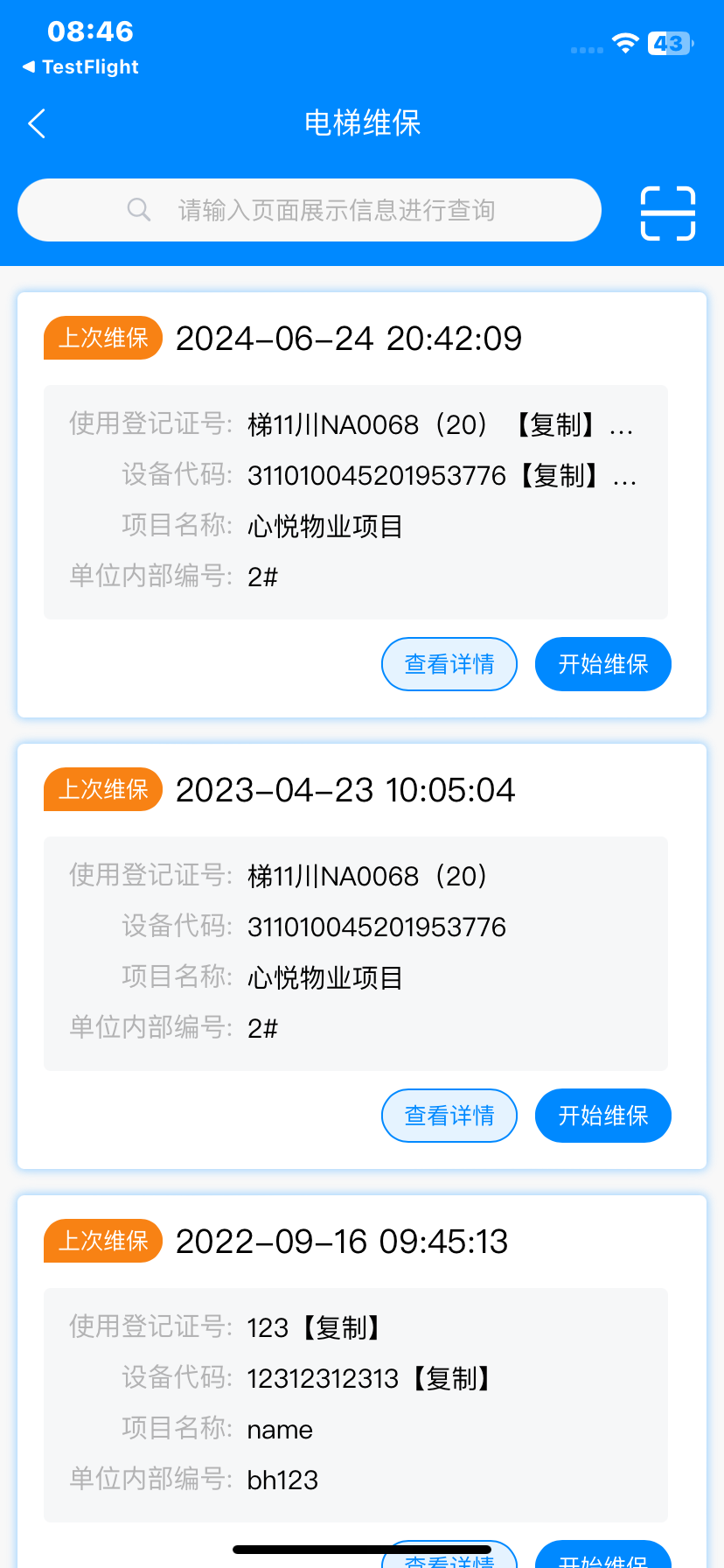
Task: Tap the 上次维保 badge dated 2023-04-23
Action: point(102,789)
